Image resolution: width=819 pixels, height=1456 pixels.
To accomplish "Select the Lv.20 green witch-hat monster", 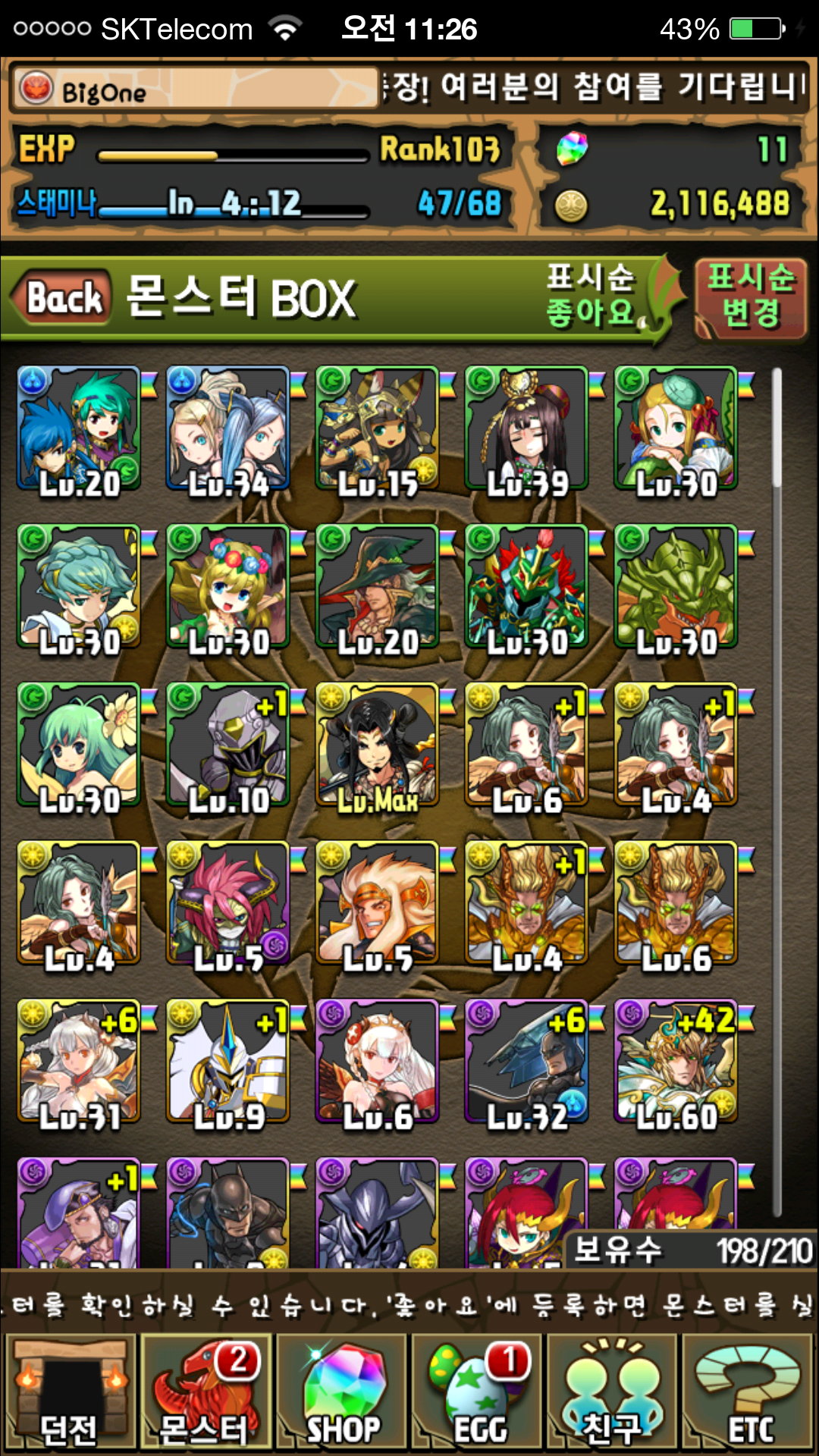I will coord(378,587).
